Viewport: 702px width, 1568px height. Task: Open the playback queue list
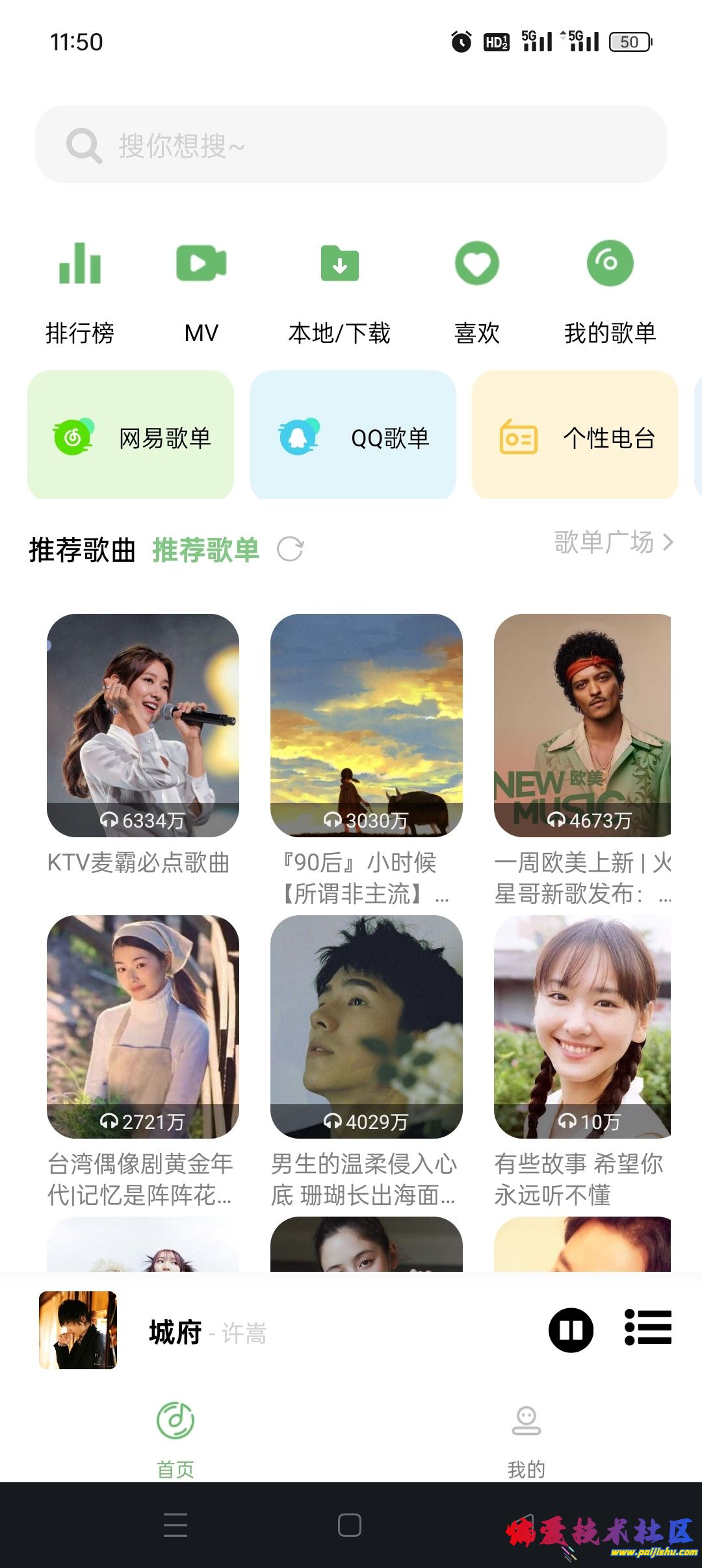coord(647,1328)
